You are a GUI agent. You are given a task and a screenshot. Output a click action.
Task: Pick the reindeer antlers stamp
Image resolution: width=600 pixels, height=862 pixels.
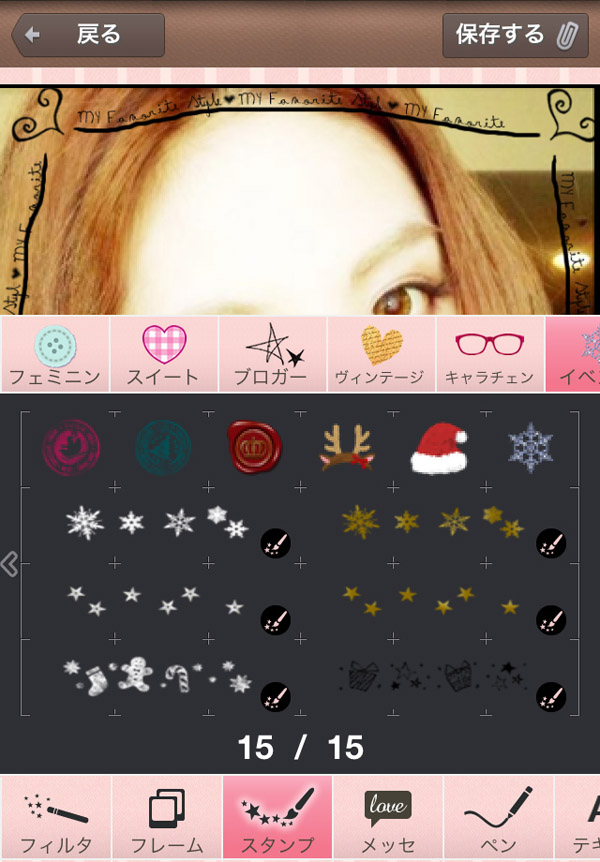(x=345, y=446)
